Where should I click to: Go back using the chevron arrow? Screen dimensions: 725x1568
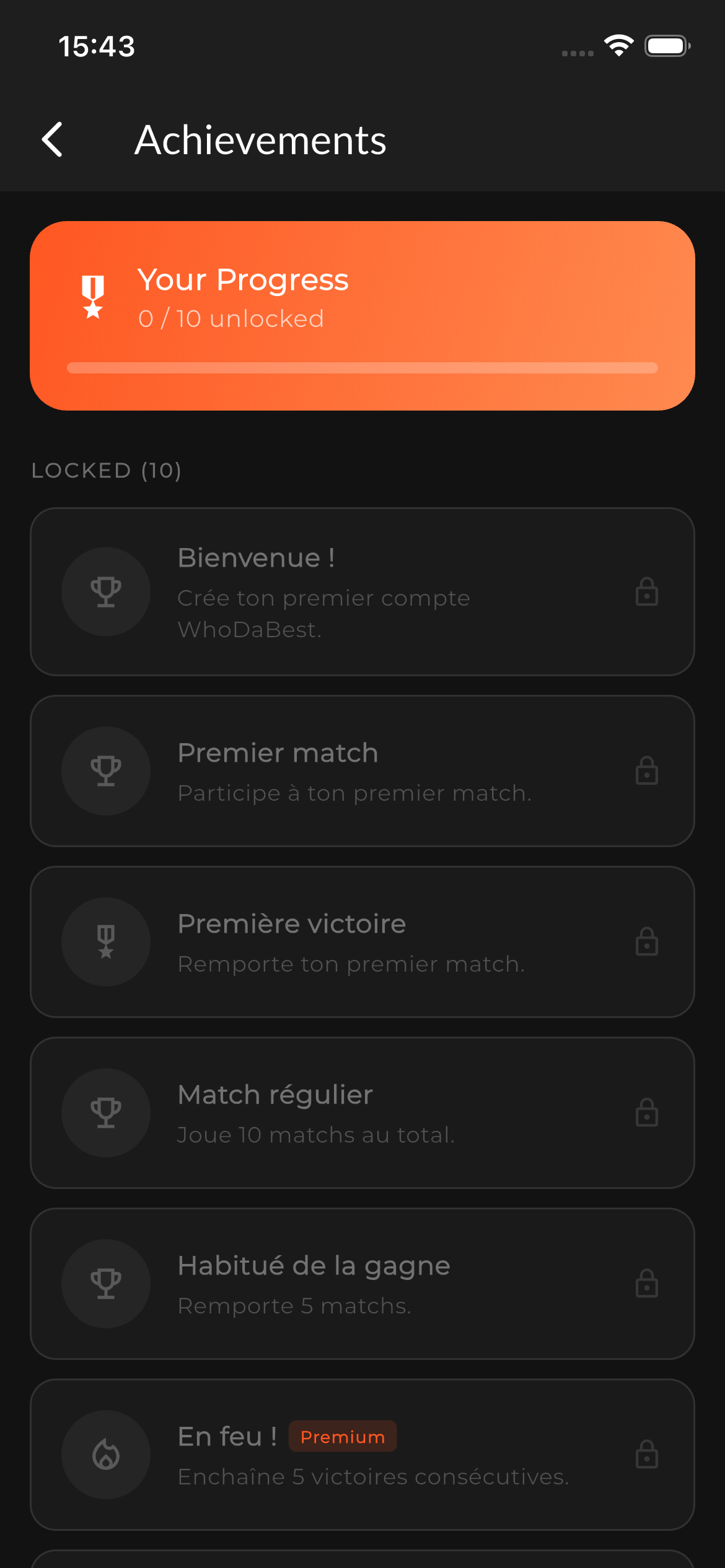tap(53, 141)
